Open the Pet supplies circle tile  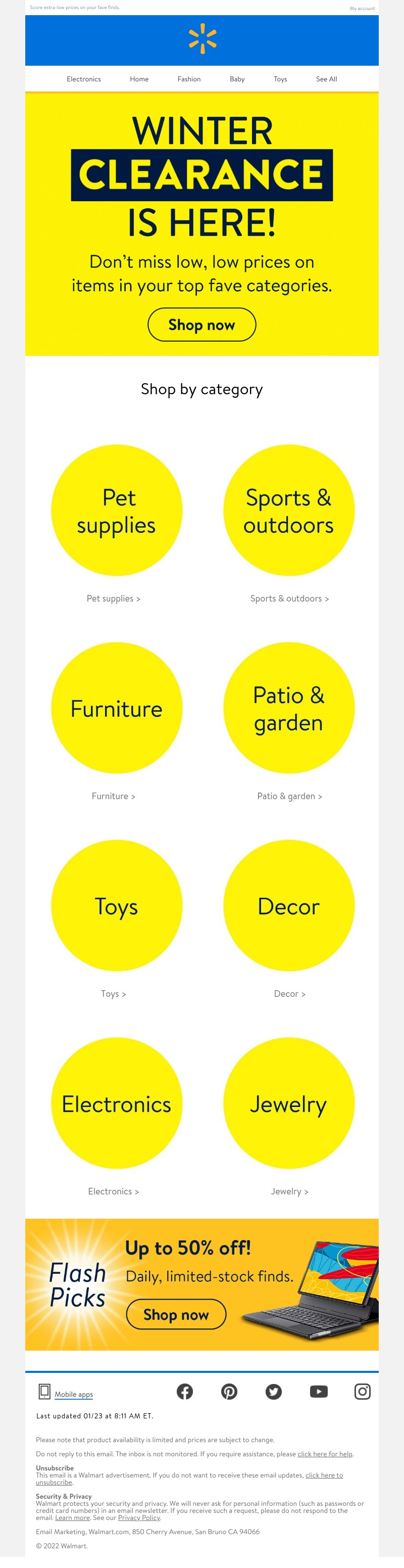pyautogui.click(x=117, y=510)
